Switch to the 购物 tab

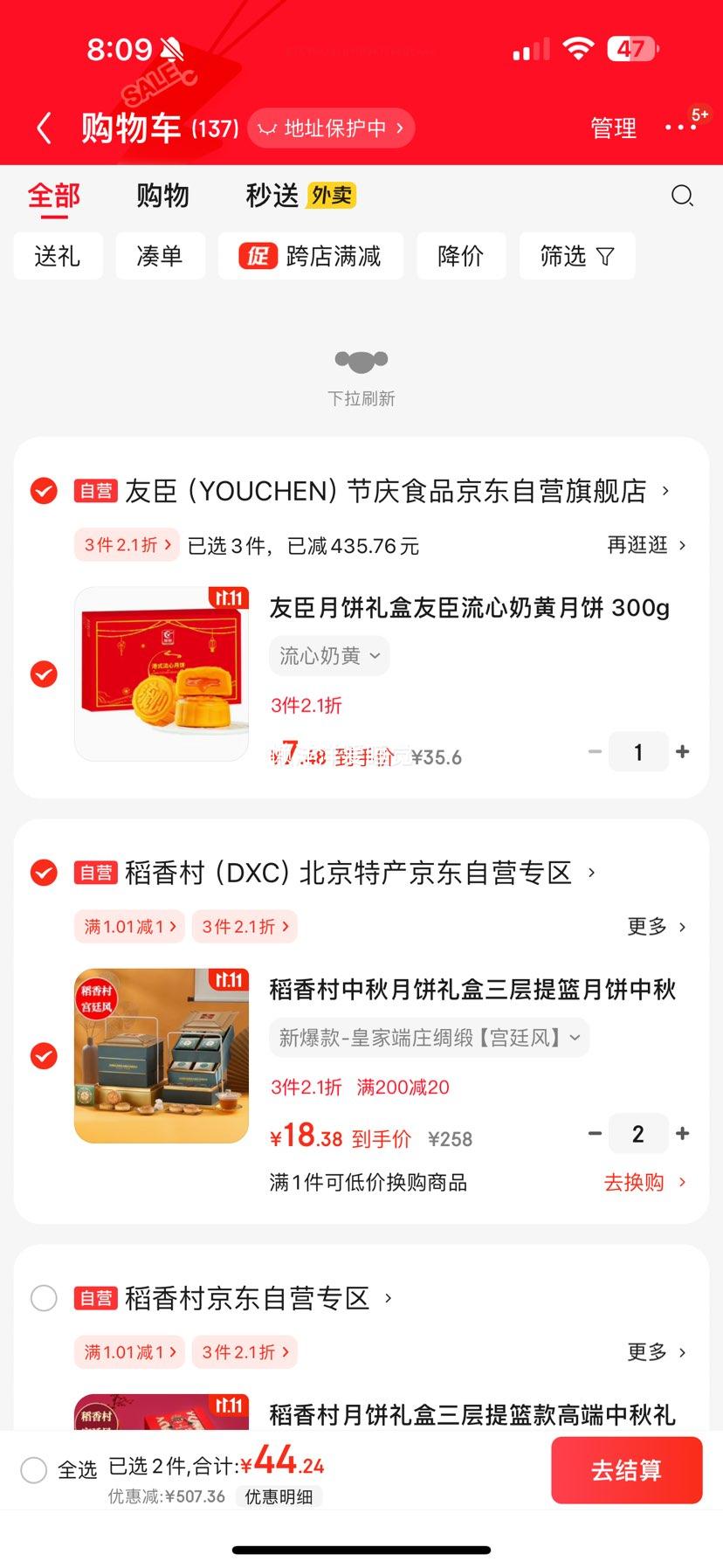coord(162,196)
